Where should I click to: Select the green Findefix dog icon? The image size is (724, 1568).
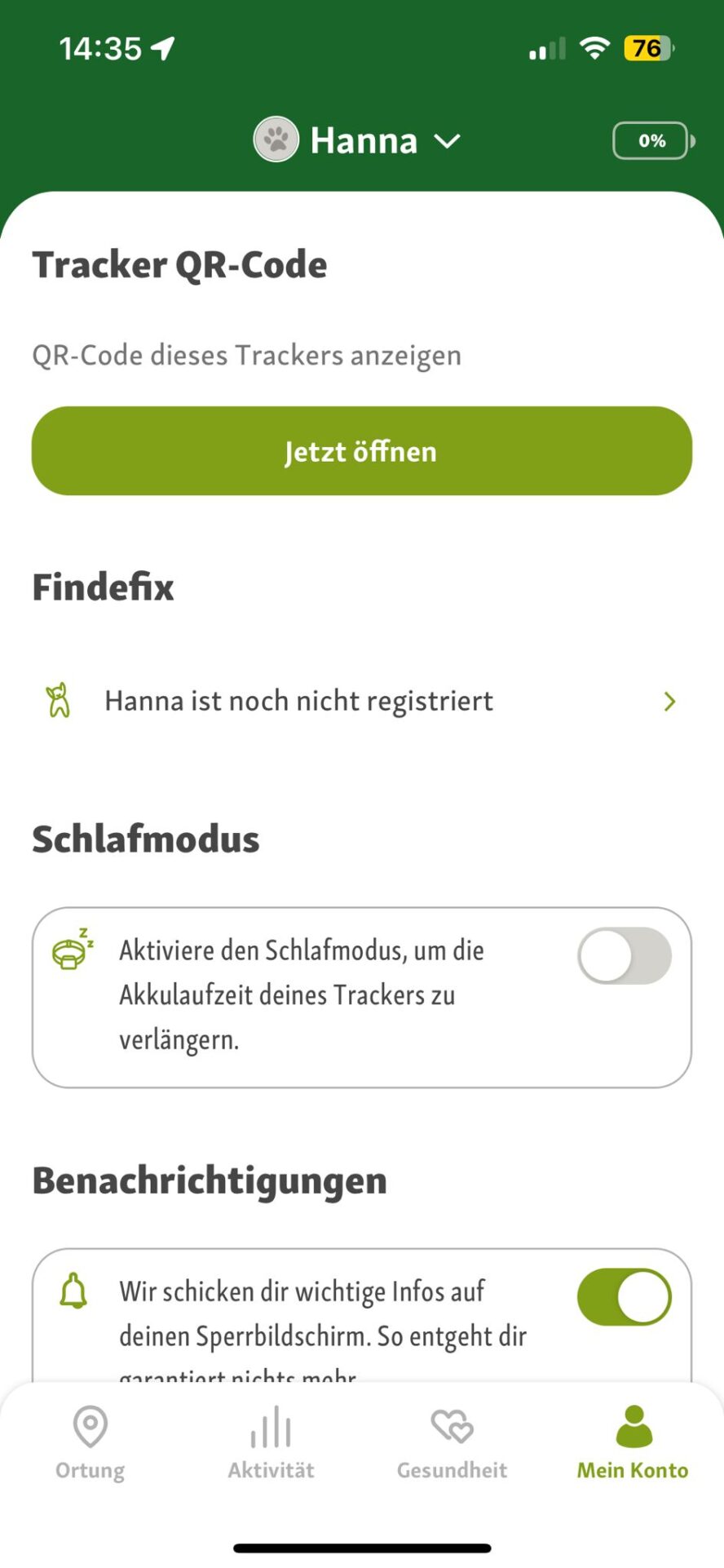tap(59, 701)
